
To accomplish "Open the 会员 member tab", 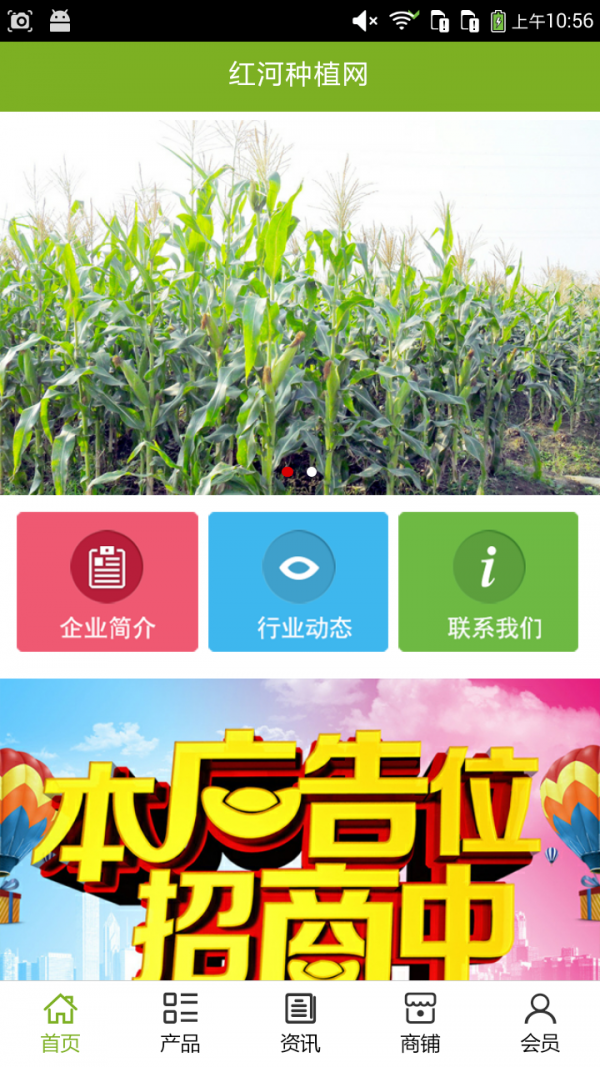I will click(540, 1023).
